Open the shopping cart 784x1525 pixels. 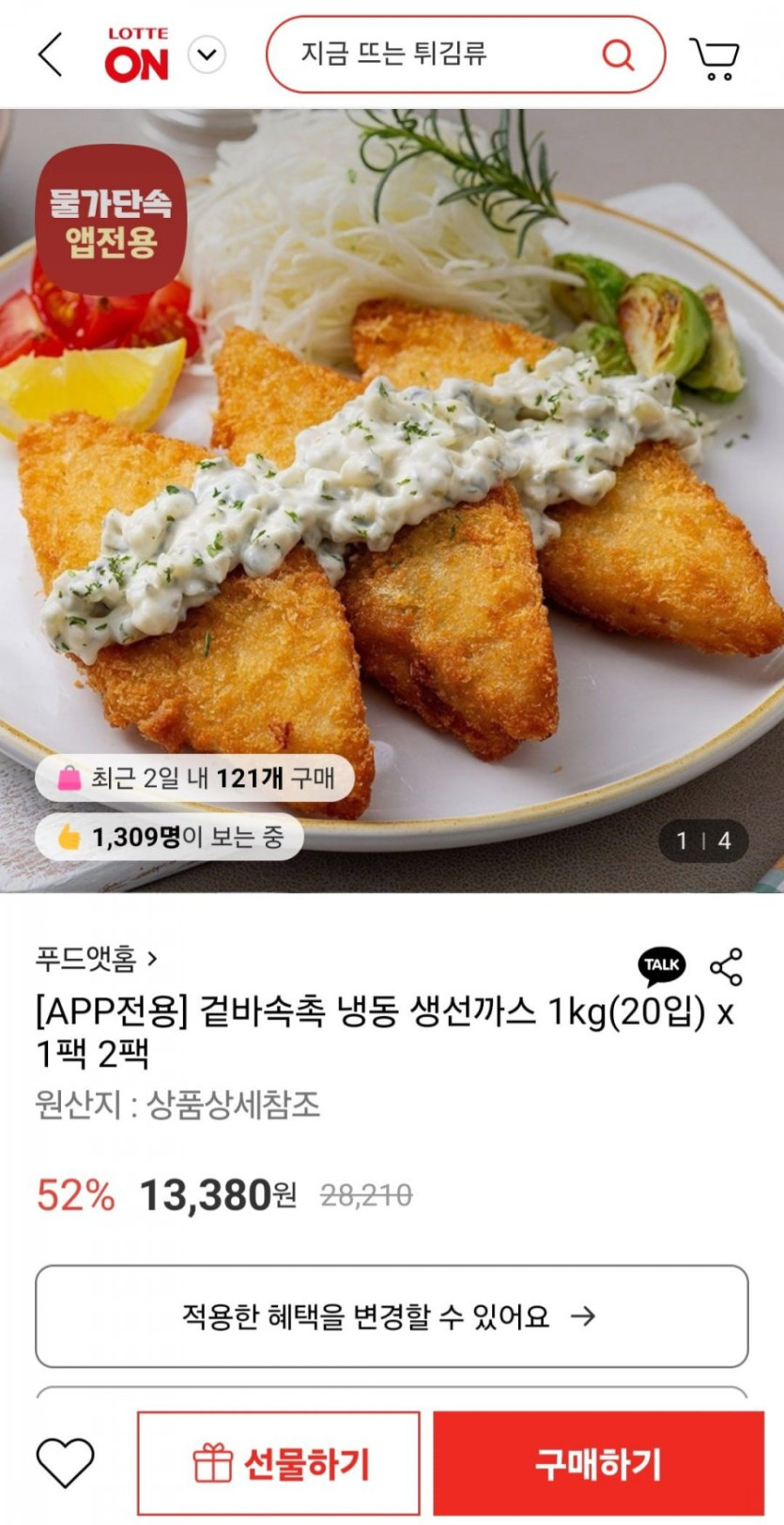(x=715, y=58)
